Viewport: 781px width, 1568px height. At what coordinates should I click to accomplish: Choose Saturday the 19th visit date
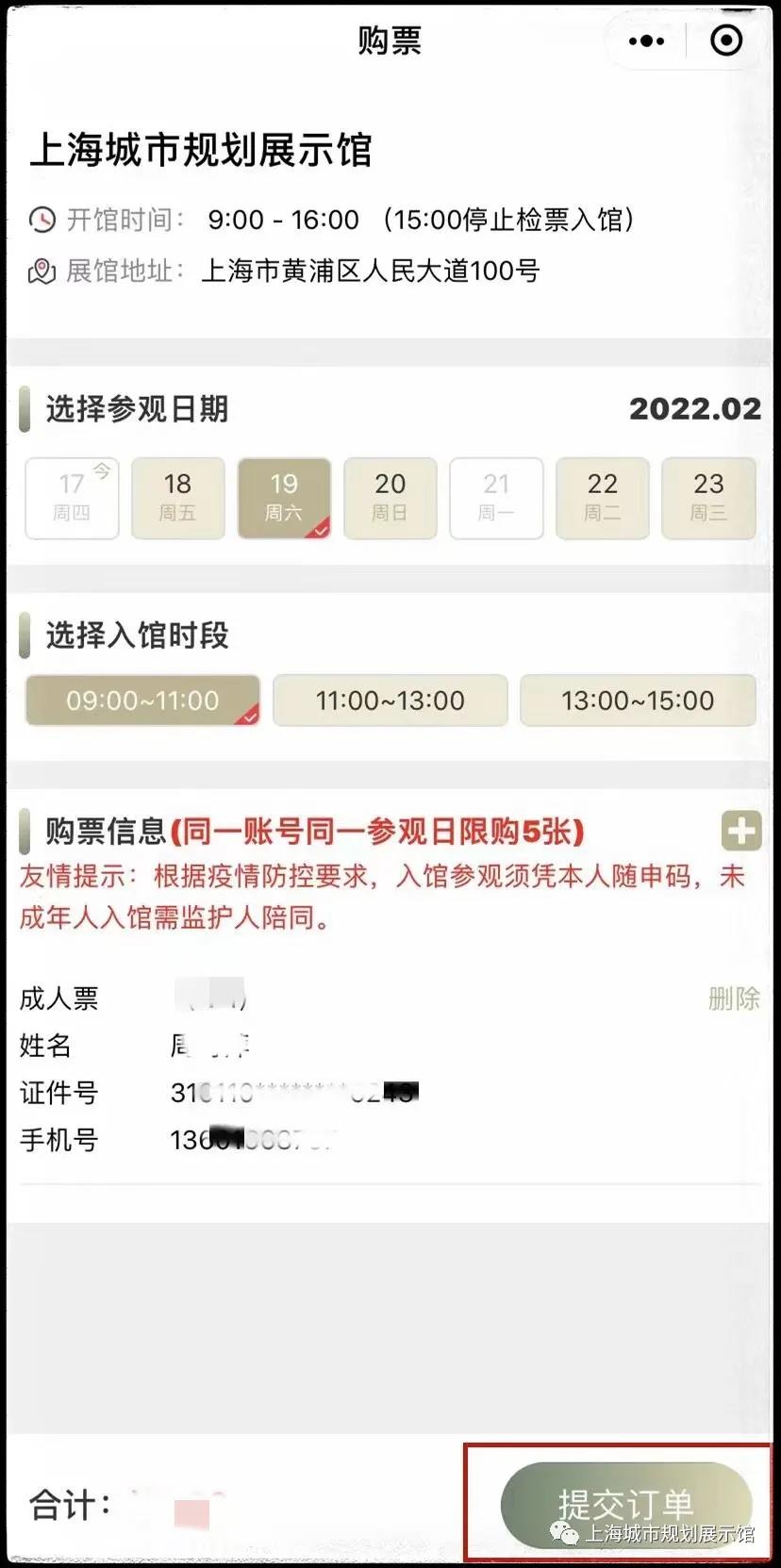[284, 498]
